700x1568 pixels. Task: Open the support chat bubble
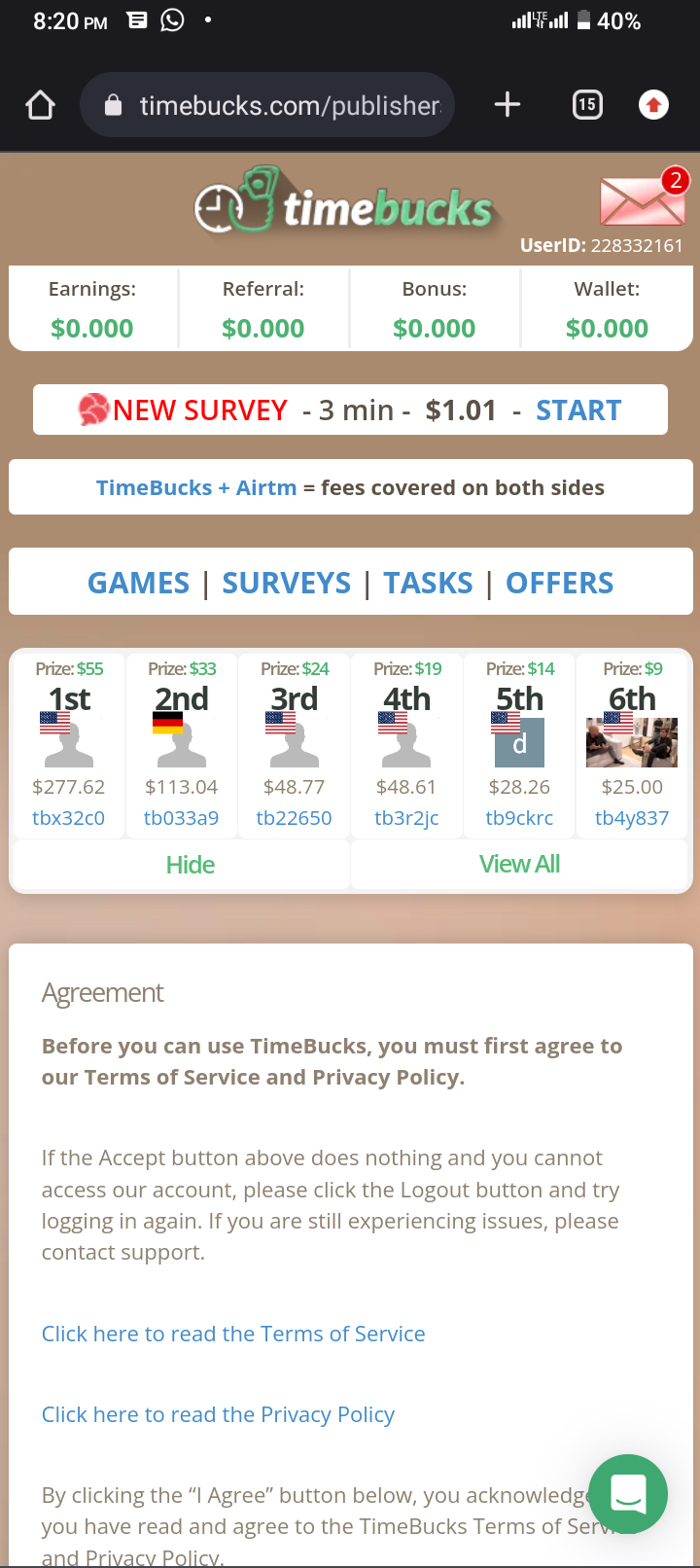point(628,1494)
